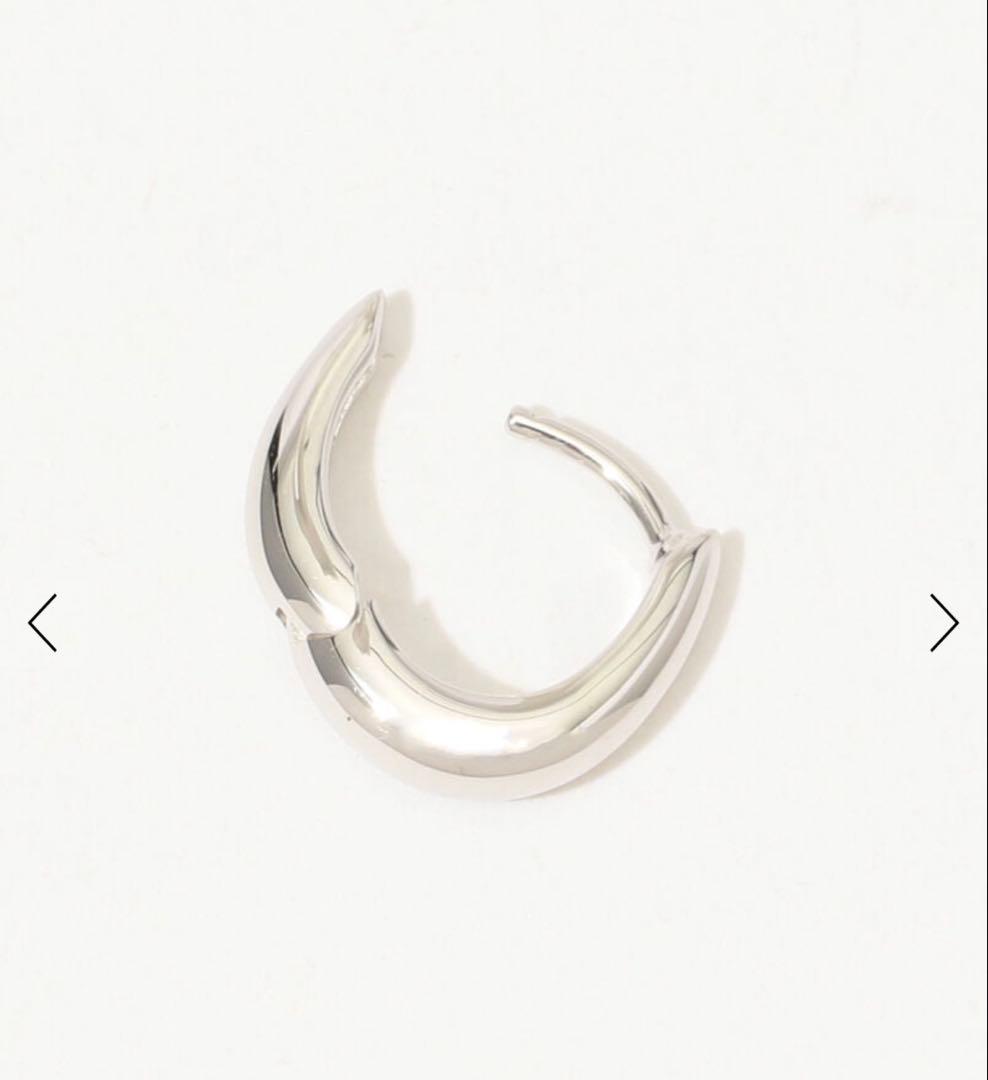Go to the previous product image

(x=43, y=622)
